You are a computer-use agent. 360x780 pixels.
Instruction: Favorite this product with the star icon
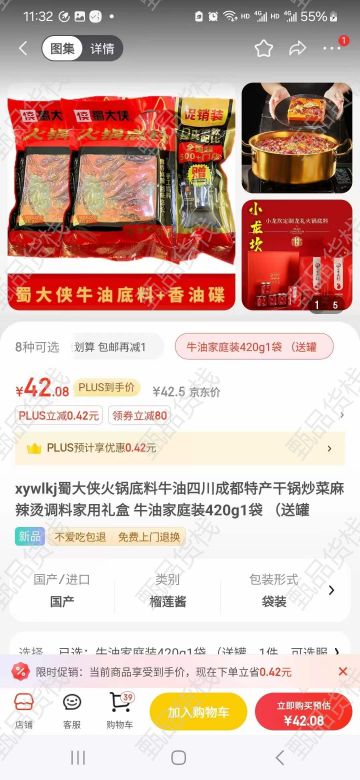point(264,48)
